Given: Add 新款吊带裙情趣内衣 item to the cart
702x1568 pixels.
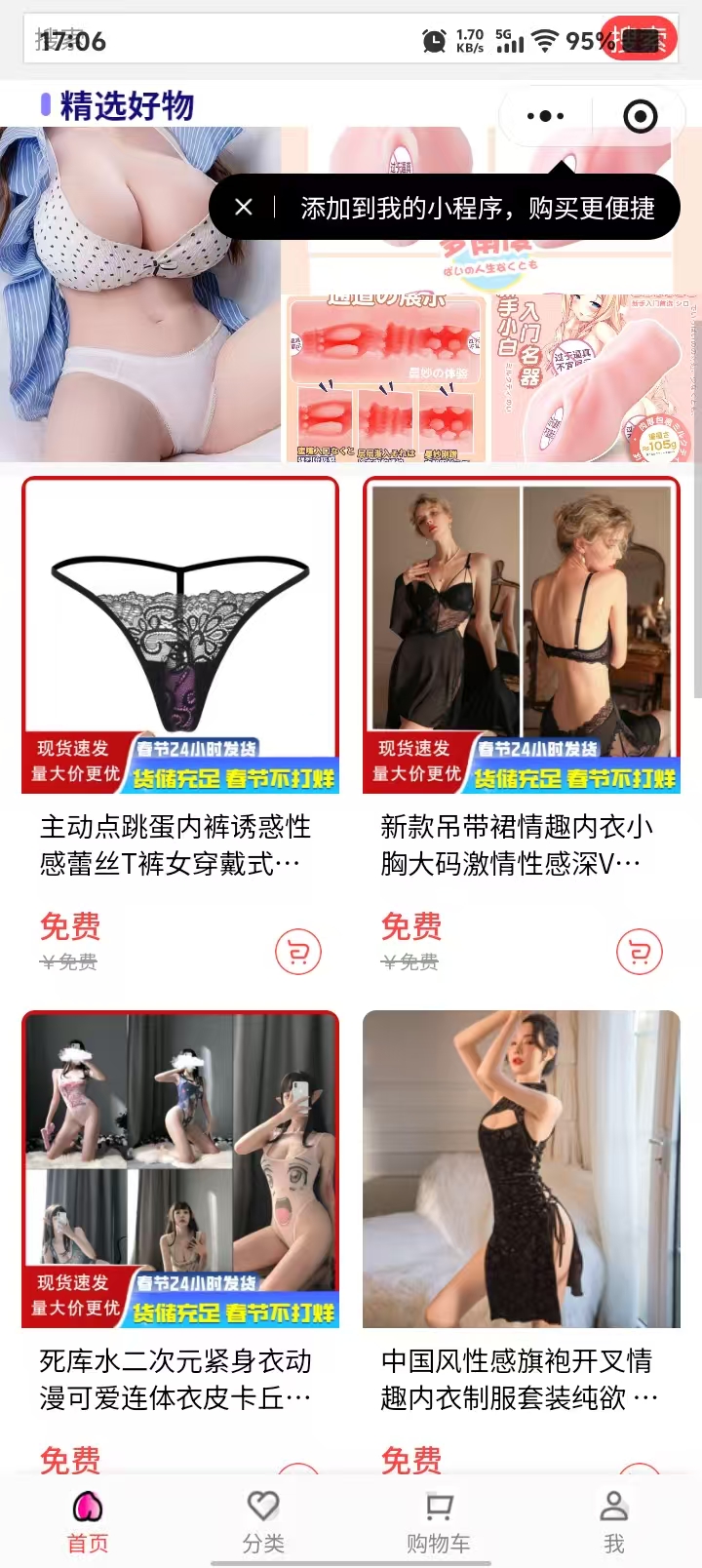Looking at the screenshot, I should tap(640, 952).
